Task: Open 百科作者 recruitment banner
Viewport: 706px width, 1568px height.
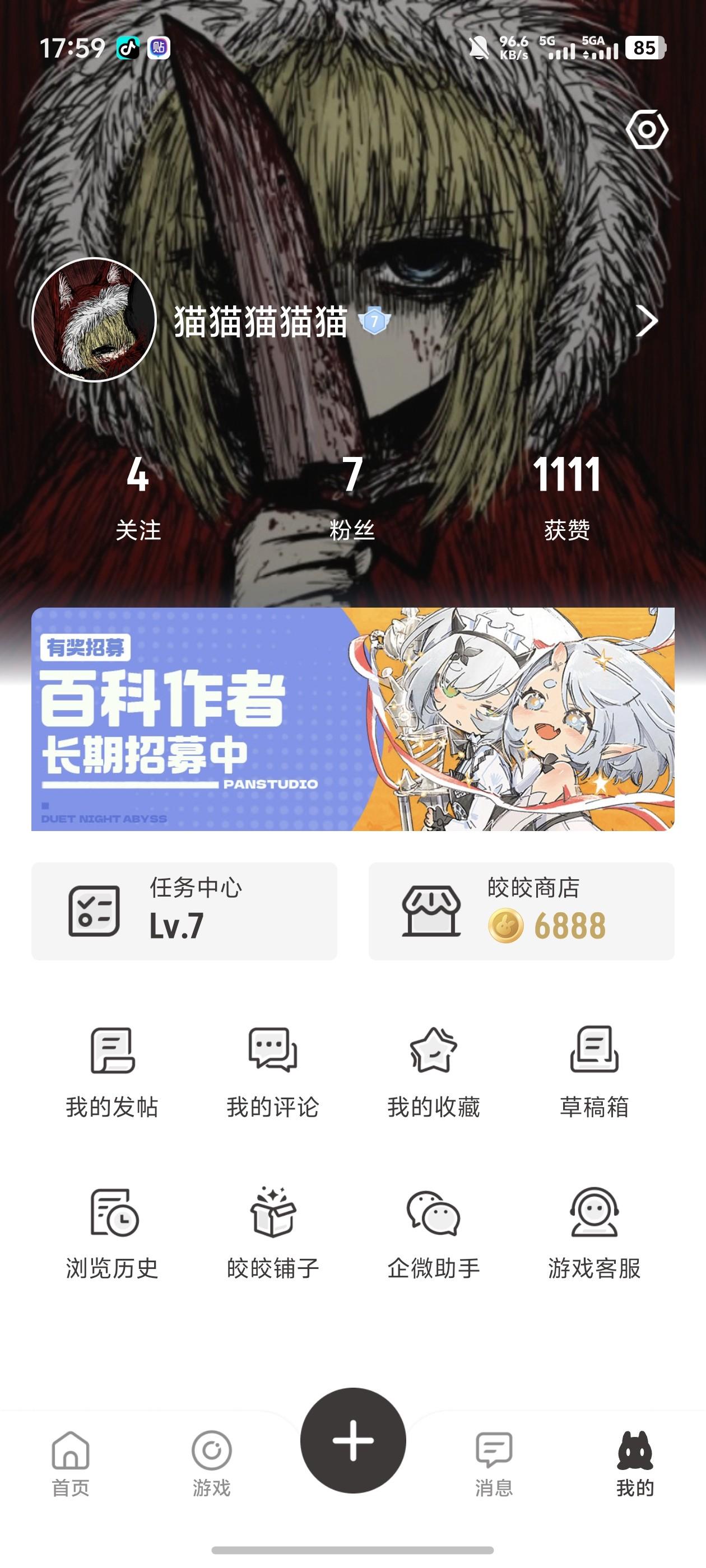Action: [352, 719]
